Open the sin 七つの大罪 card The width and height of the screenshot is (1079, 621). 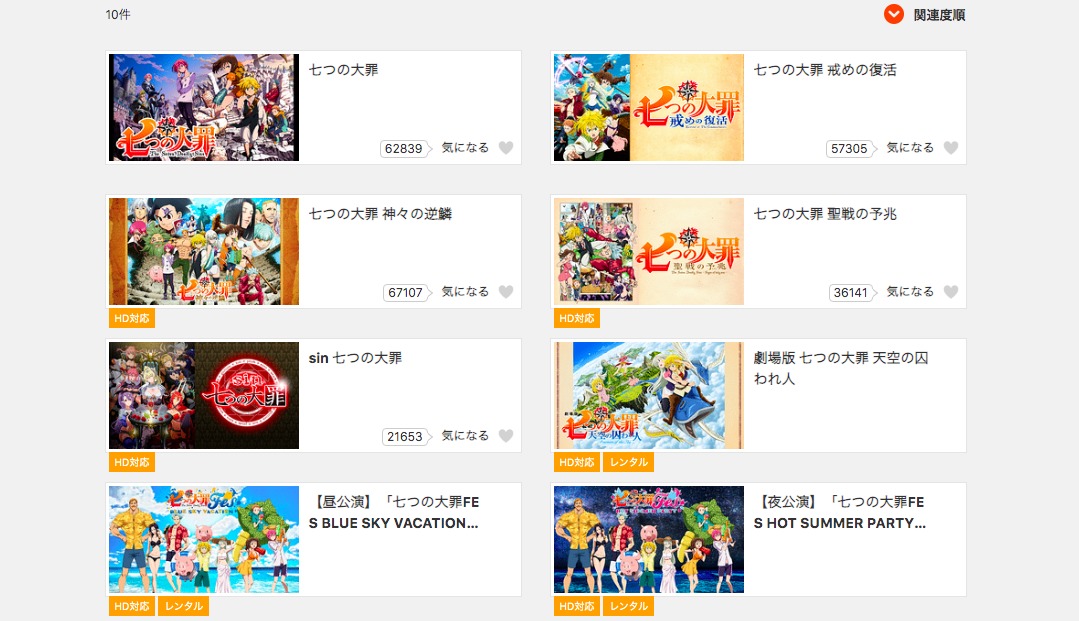[x=355, y=359]
